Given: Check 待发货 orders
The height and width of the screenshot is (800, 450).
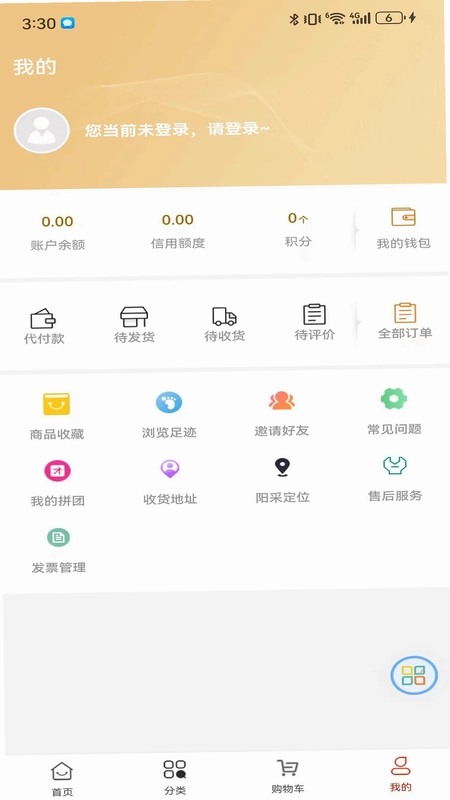Looking at the screenshot, I should pyautogui.click(x=134, y=324).
